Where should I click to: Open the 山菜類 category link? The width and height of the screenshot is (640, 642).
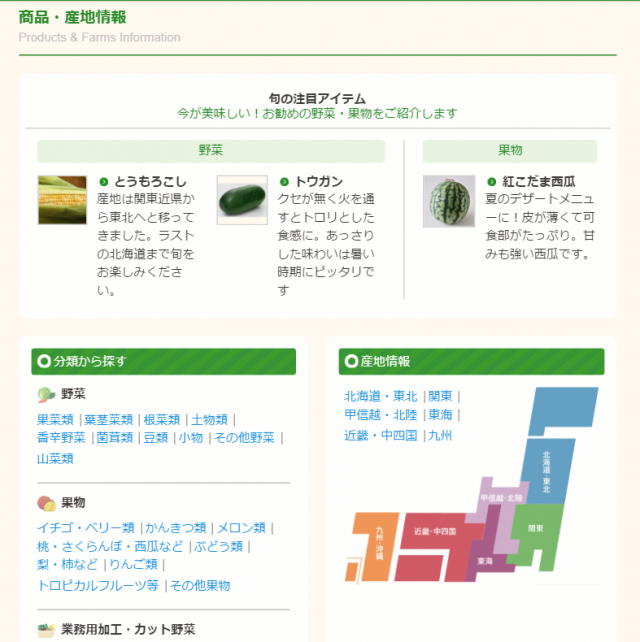pos(56,459)
